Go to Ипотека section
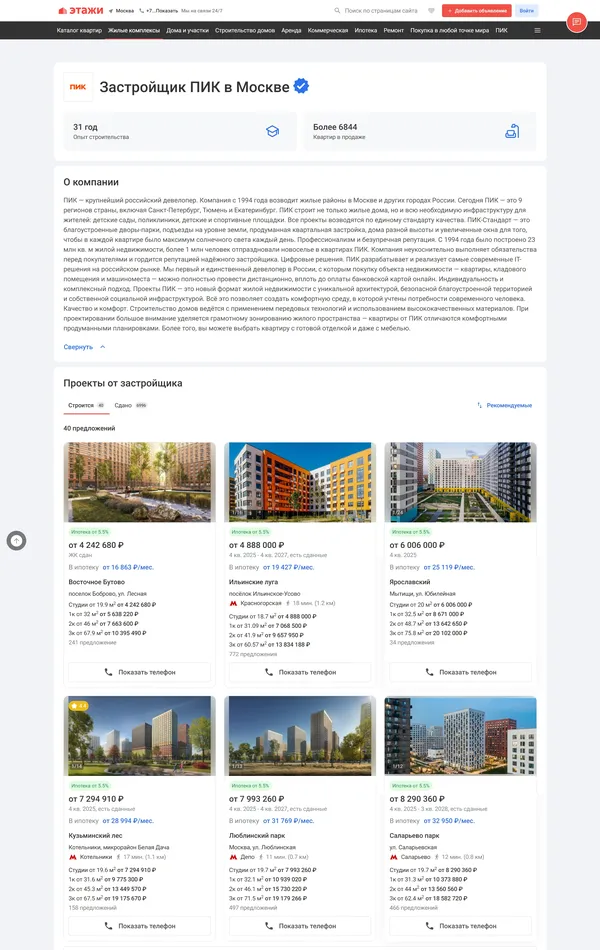The image size is (600, 950). 366,31
